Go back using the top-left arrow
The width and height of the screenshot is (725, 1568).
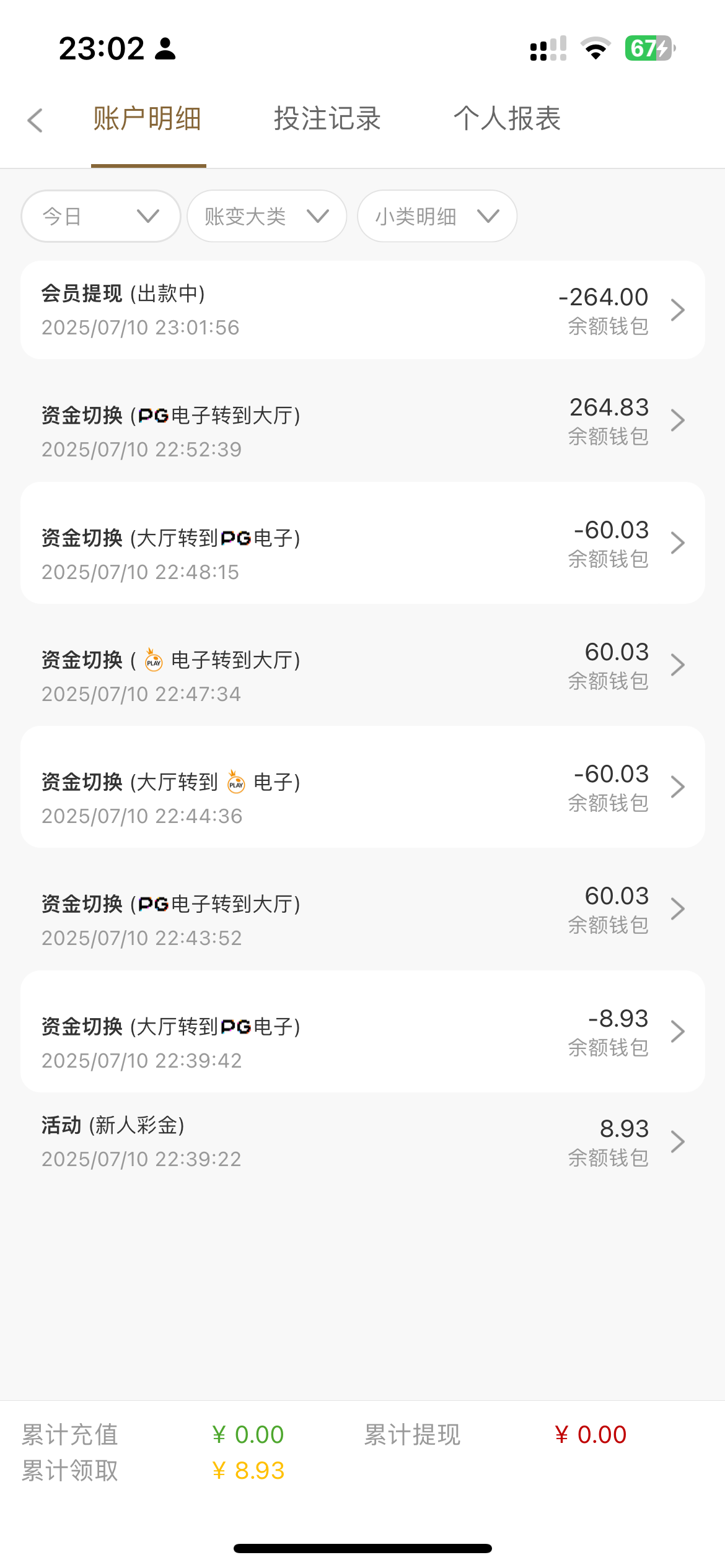point(36,120)
